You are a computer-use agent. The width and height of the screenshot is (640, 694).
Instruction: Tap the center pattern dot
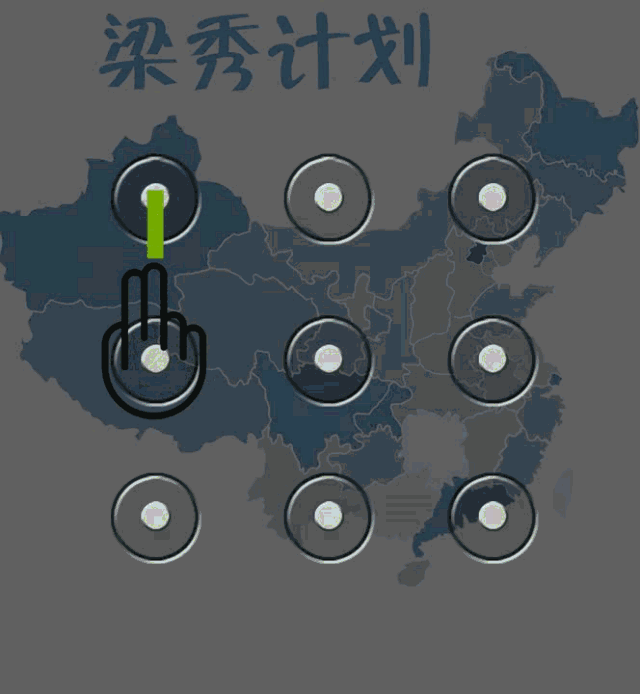tap(327, 358)
